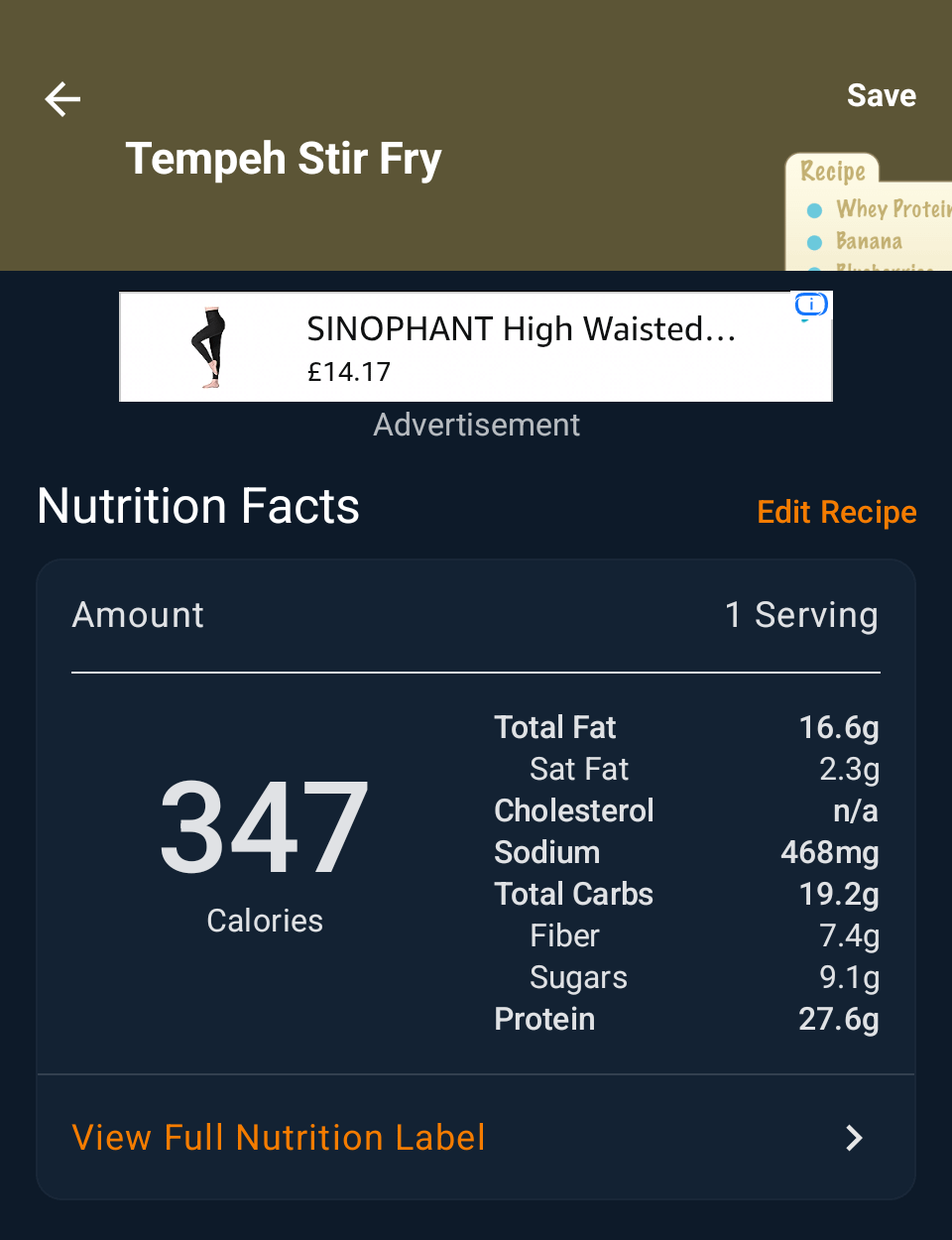This screenshot has height=1240, width=952.
Task: Save the Tempeh Stir Fry recipe
Action: click(881, 96)
